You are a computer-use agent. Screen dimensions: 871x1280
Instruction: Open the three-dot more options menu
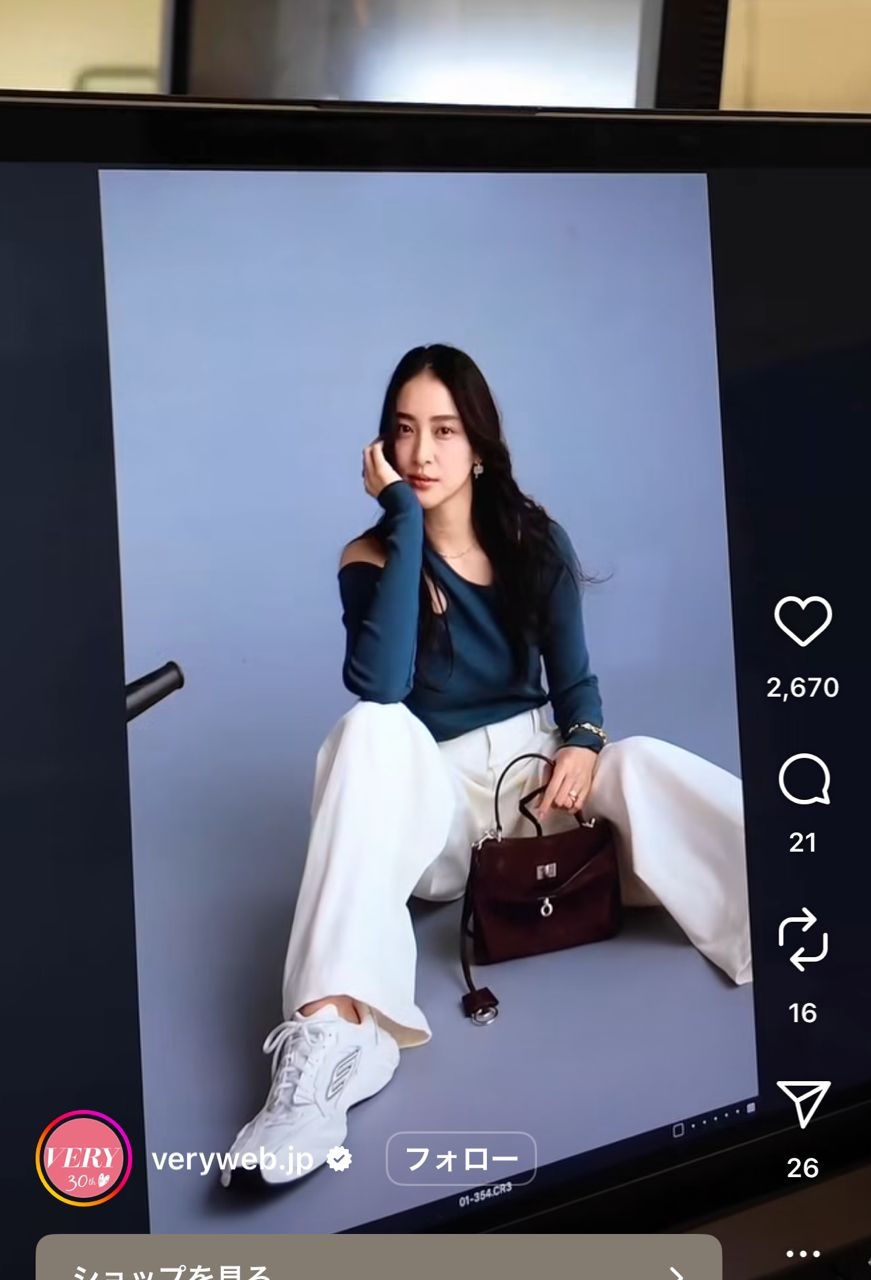[803, 1254]
